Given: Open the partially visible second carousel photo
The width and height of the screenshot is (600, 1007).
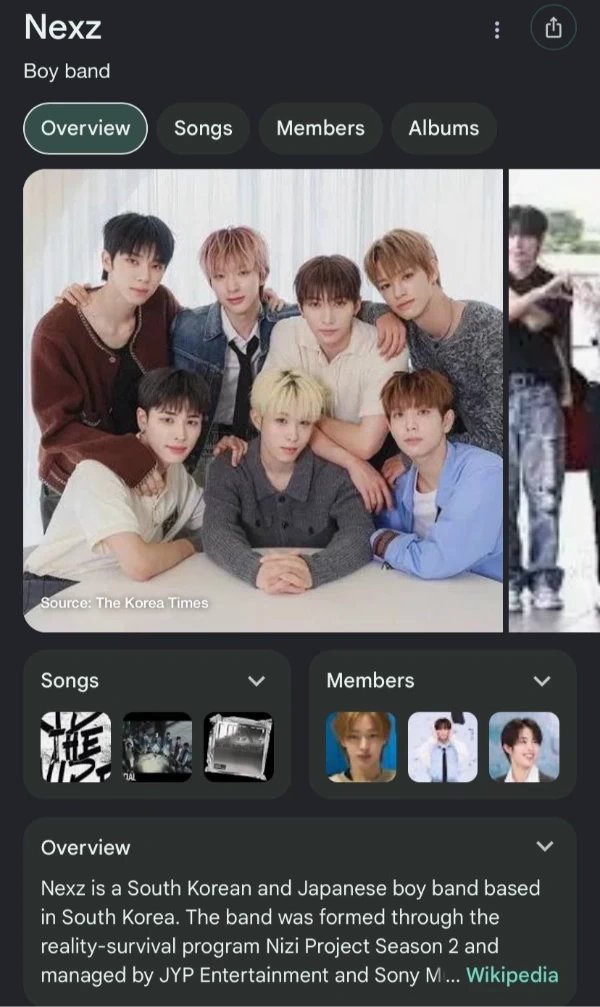Looking at the screenshot, I should 554,400.
